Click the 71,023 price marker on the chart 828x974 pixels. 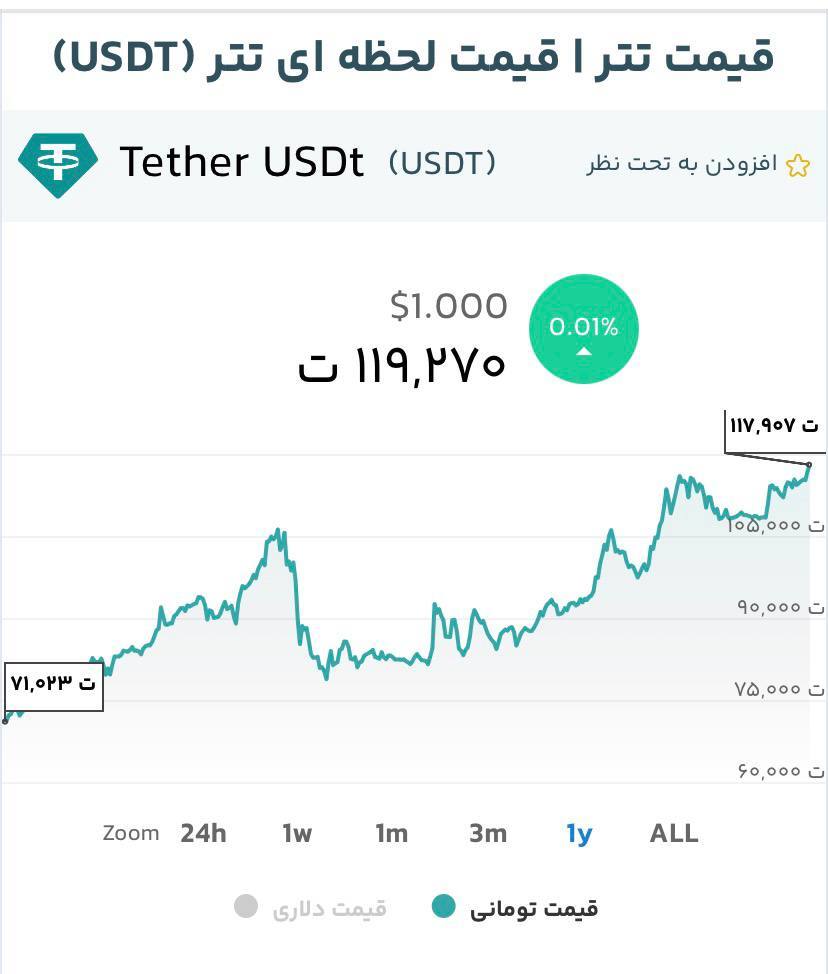(x=52, y=684)
